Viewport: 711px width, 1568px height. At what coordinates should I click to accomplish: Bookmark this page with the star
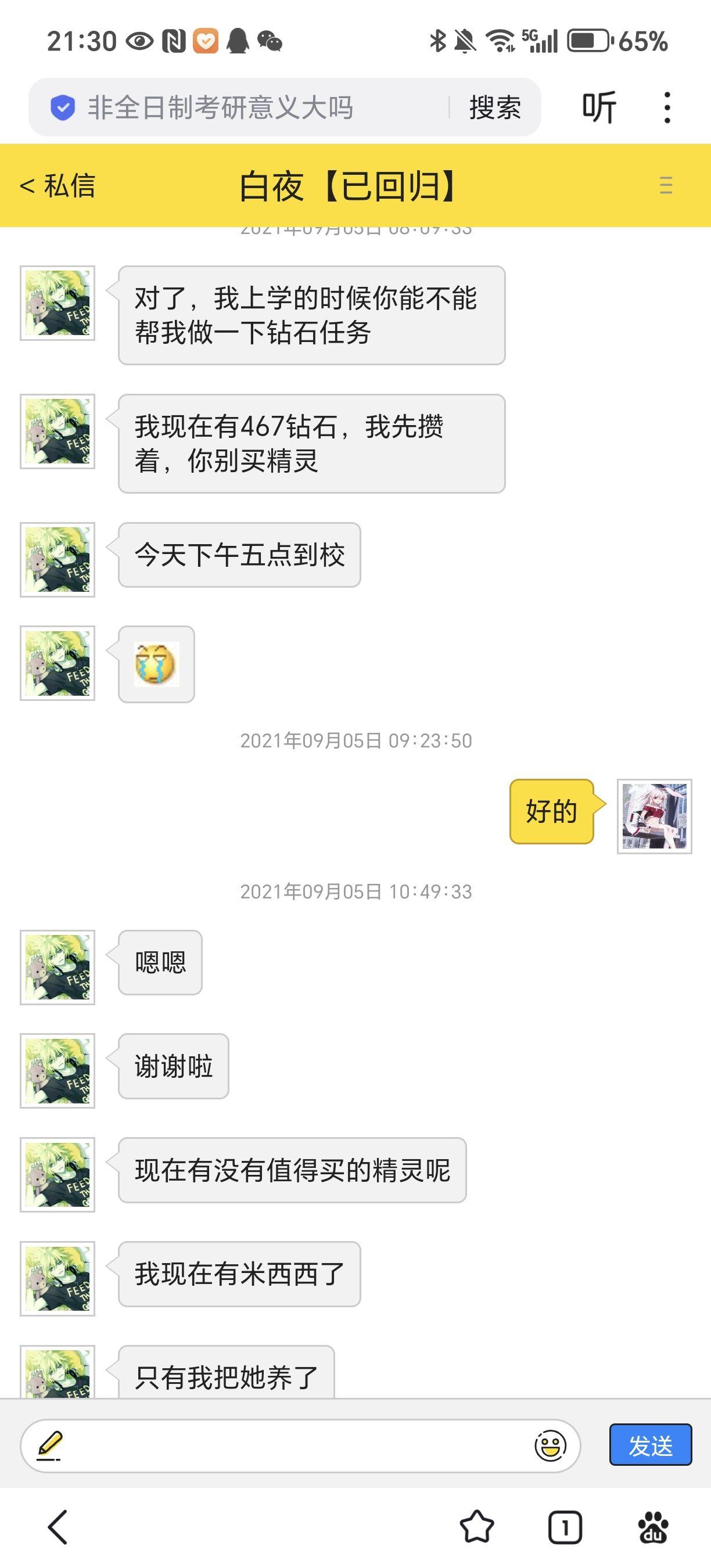[x=477, y=1527]
